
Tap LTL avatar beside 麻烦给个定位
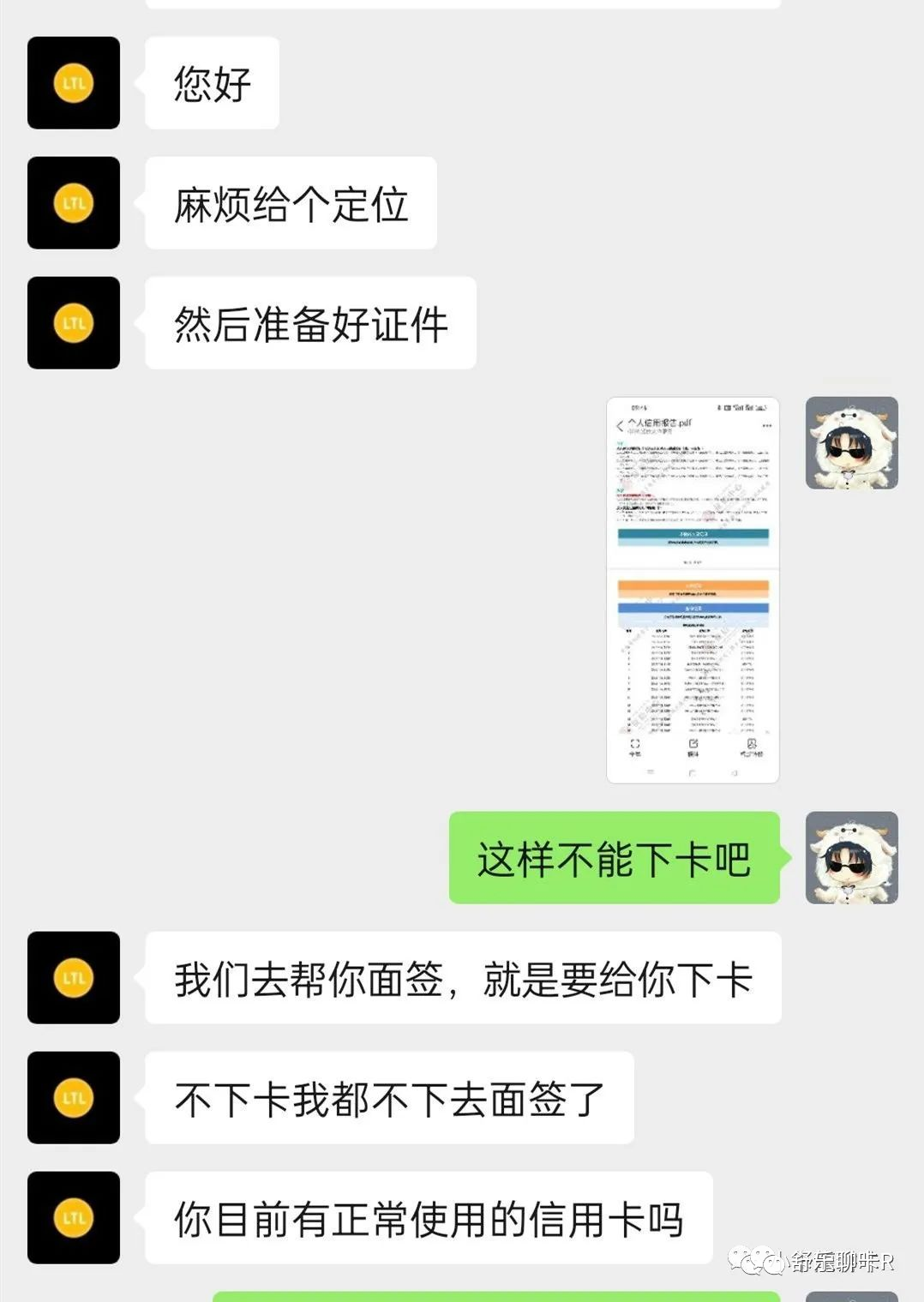(74, 203)
